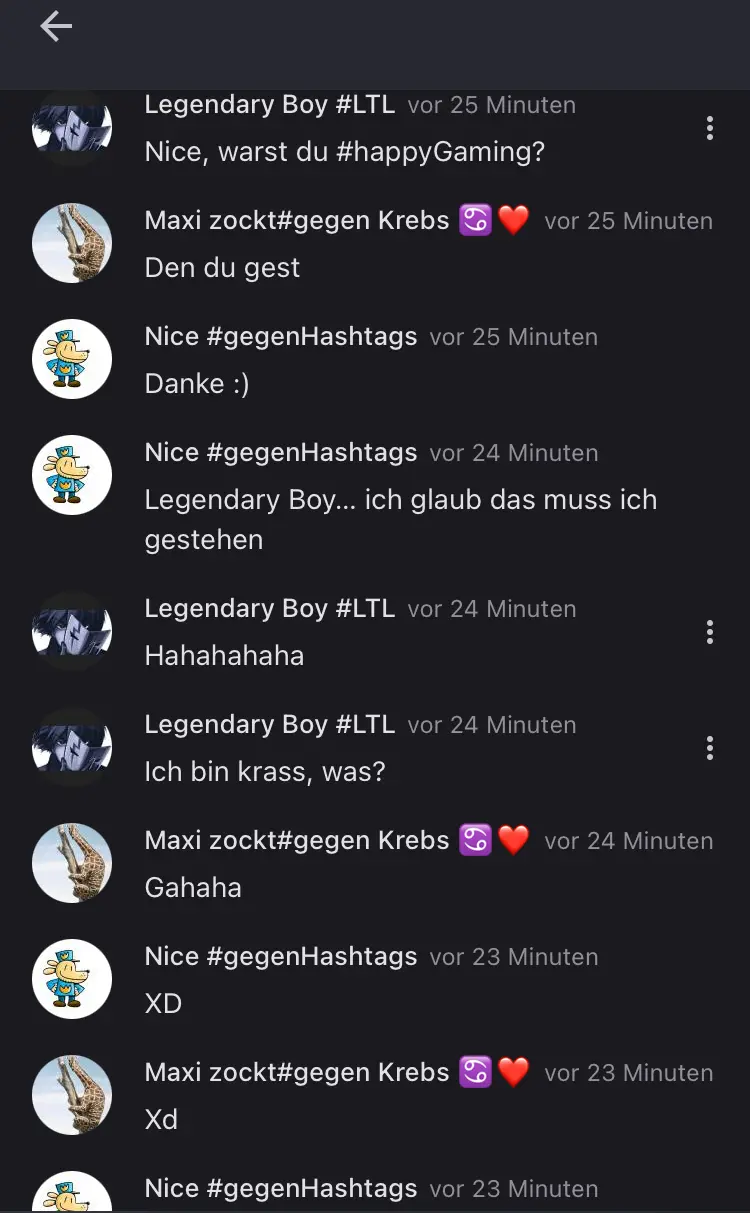Open options for the "Nice, warst du #happyGaming?" comment
Viewport: 750px width, 1213px height.
click(x=709, y=128)
